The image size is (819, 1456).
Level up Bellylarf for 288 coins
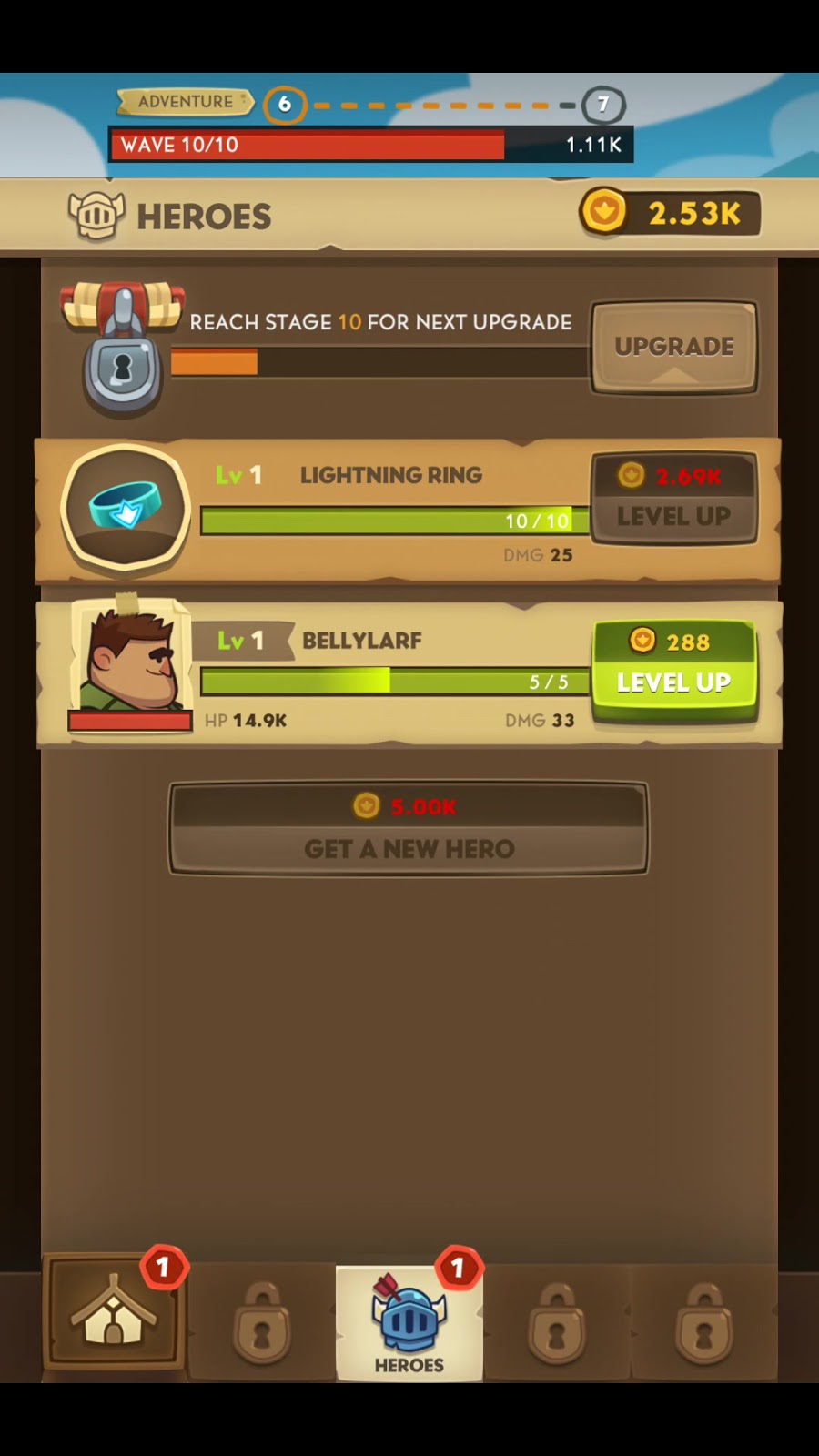point(673,671)
